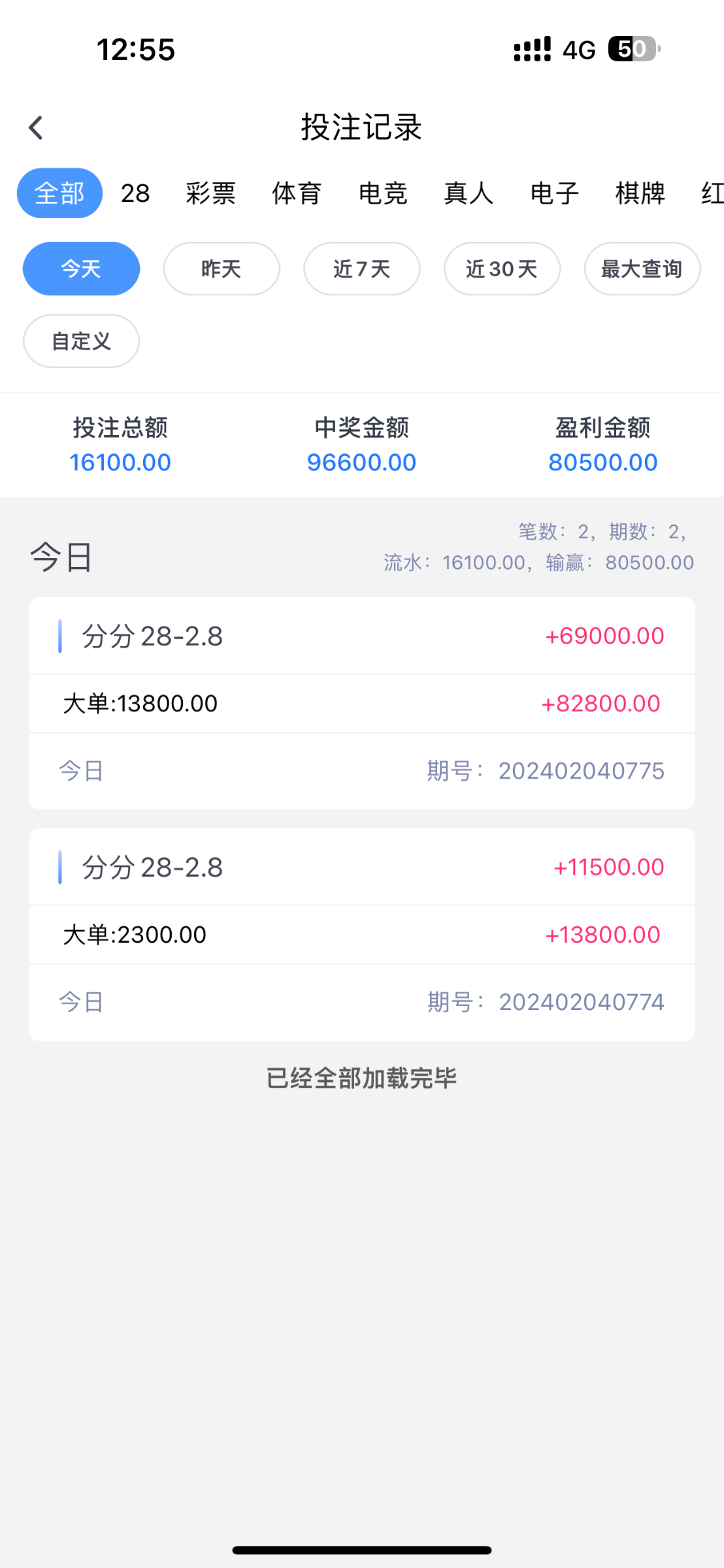Select the 全部 category filter

click(x=59, y=192)
